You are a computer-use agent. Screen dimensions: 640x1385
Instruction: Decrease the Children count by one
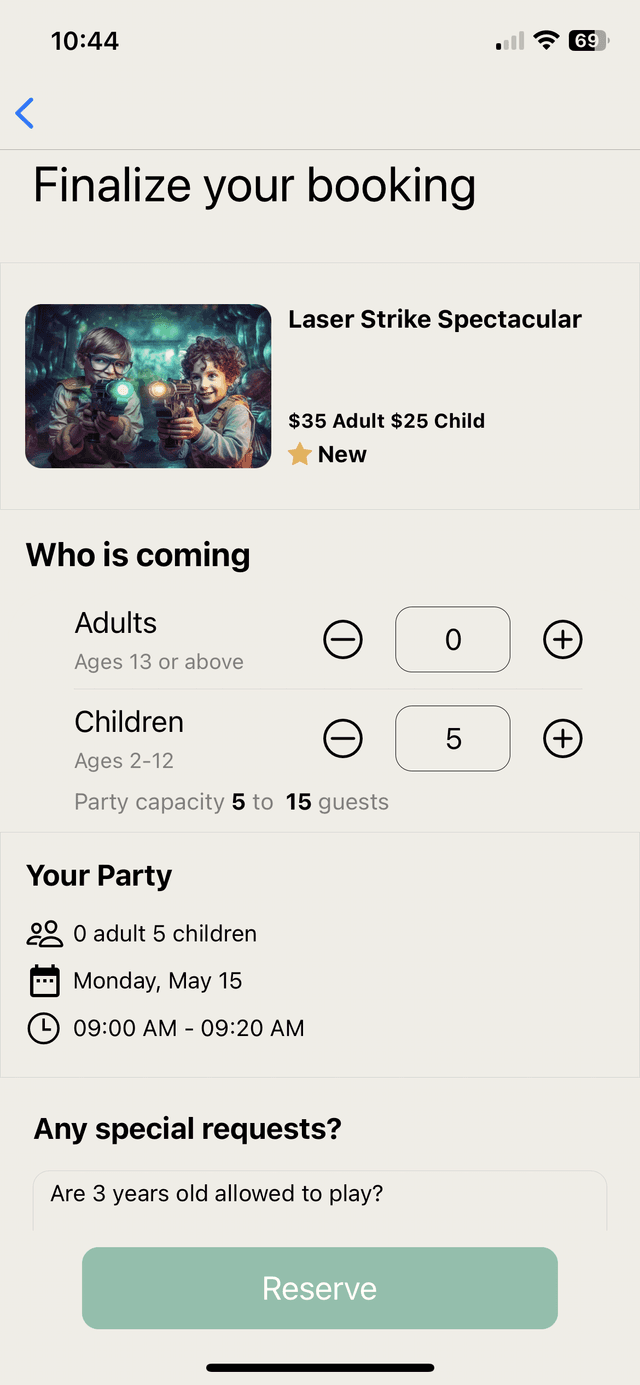click(x=343, y=739)
